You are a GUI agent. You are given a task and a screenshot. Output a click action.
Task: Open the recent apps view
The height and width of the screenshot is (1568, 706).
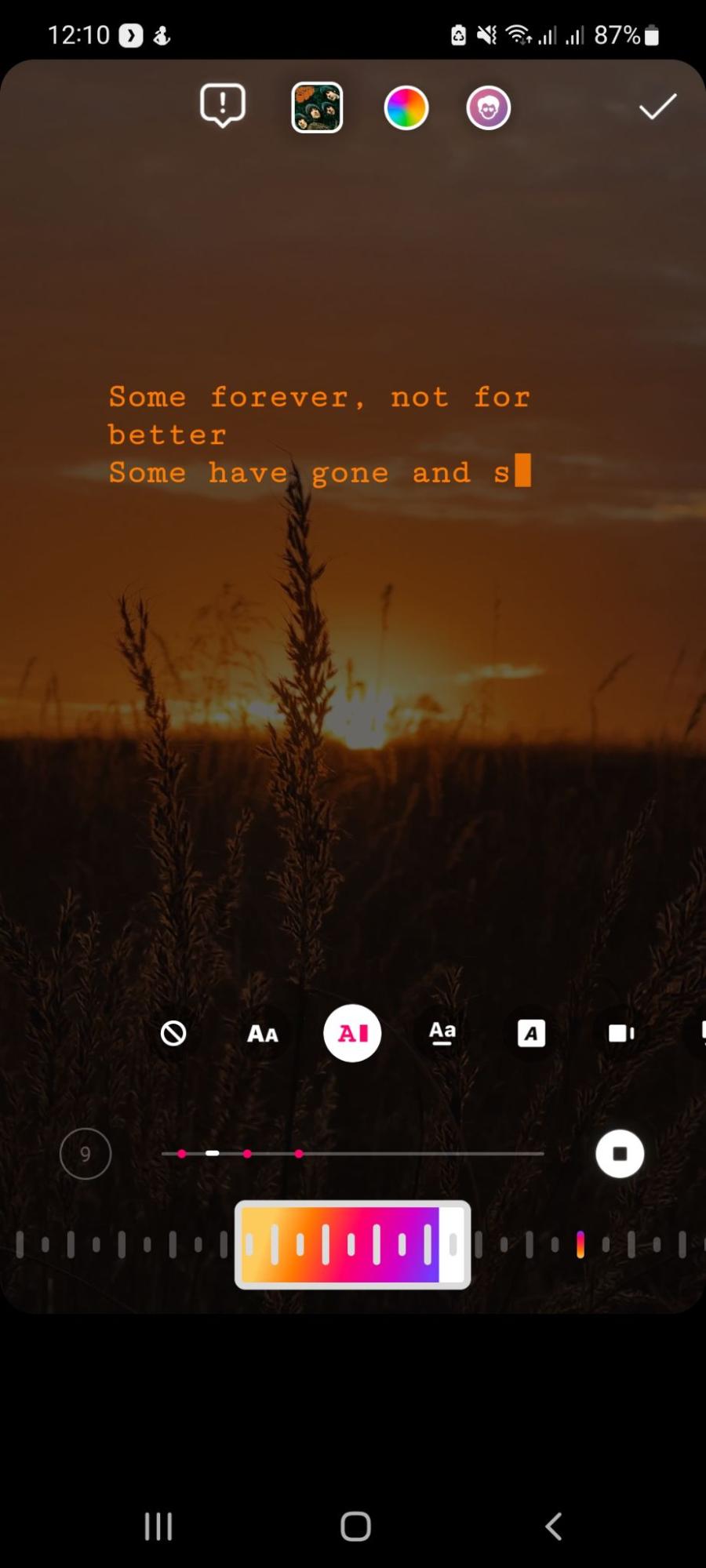[158, 1526]
